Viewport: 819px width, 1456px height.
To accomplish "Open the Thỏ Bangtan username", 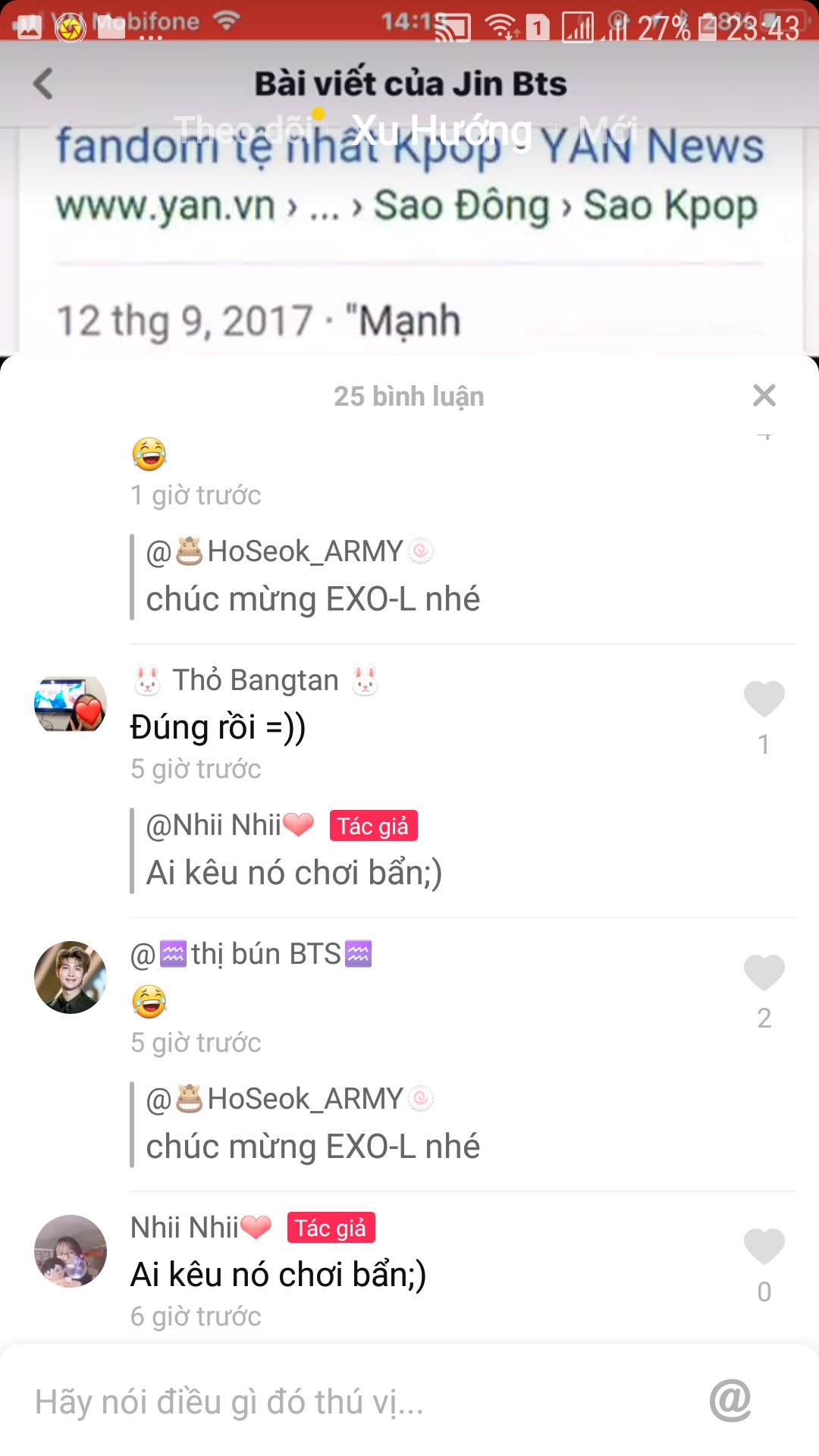I will (x=256, y=680).
